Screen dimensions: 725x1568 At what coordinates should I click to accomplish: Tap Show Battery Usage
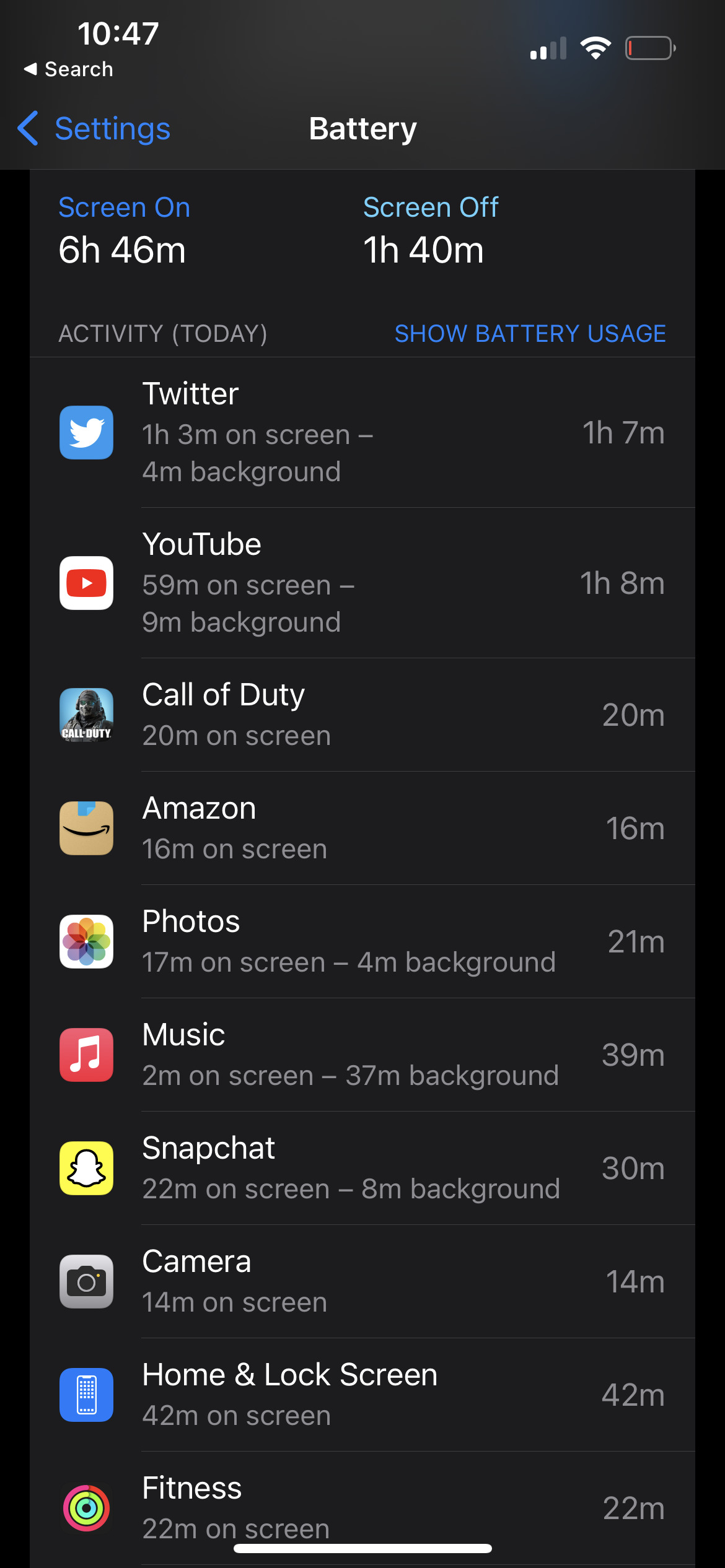click(530, 334)
